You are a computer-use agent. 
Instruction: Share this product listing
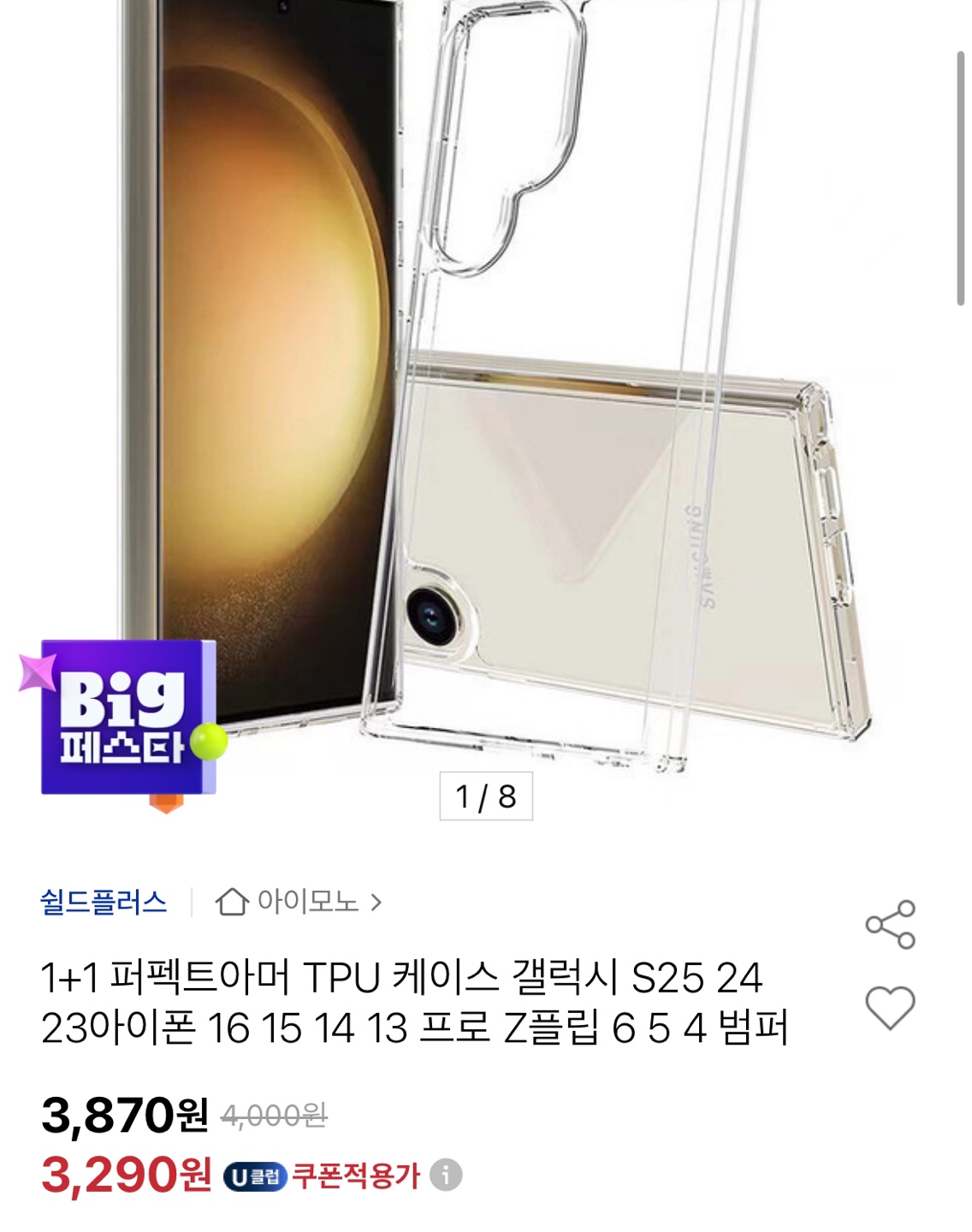pos(890,925)
